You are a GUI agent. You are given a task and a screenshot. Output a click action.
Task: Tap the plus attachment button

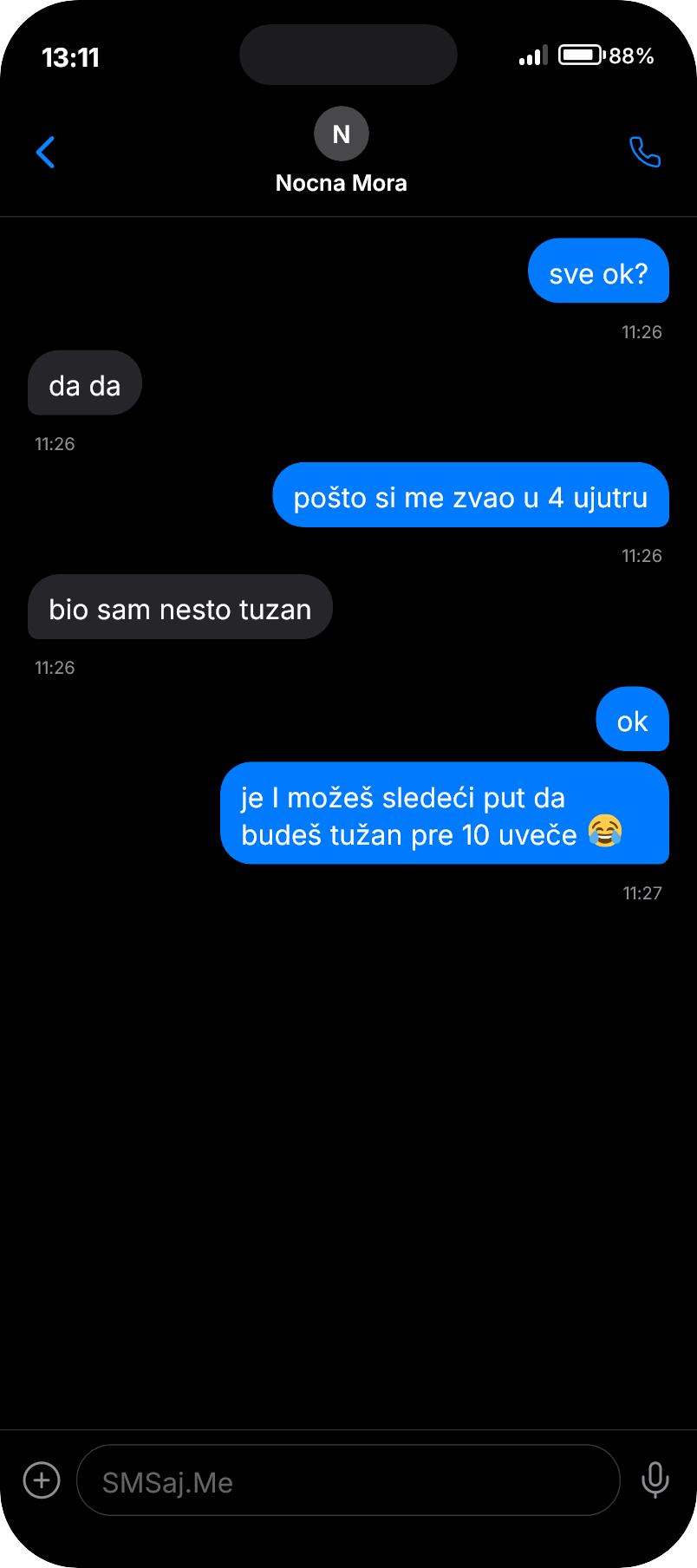click(x=42, y=1480)
